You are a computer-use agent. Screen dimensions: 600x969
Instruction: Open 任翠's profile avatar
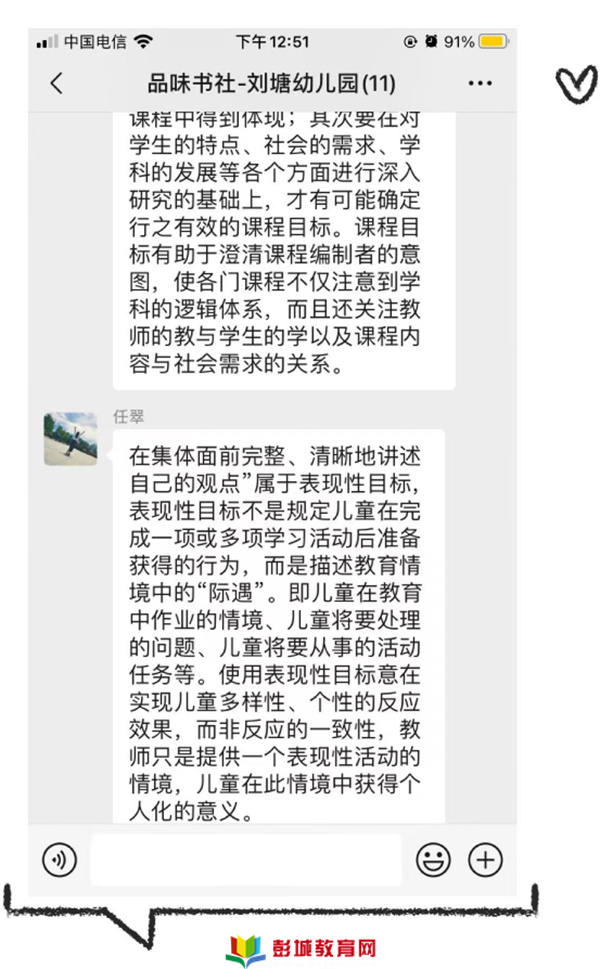(71, 438)
